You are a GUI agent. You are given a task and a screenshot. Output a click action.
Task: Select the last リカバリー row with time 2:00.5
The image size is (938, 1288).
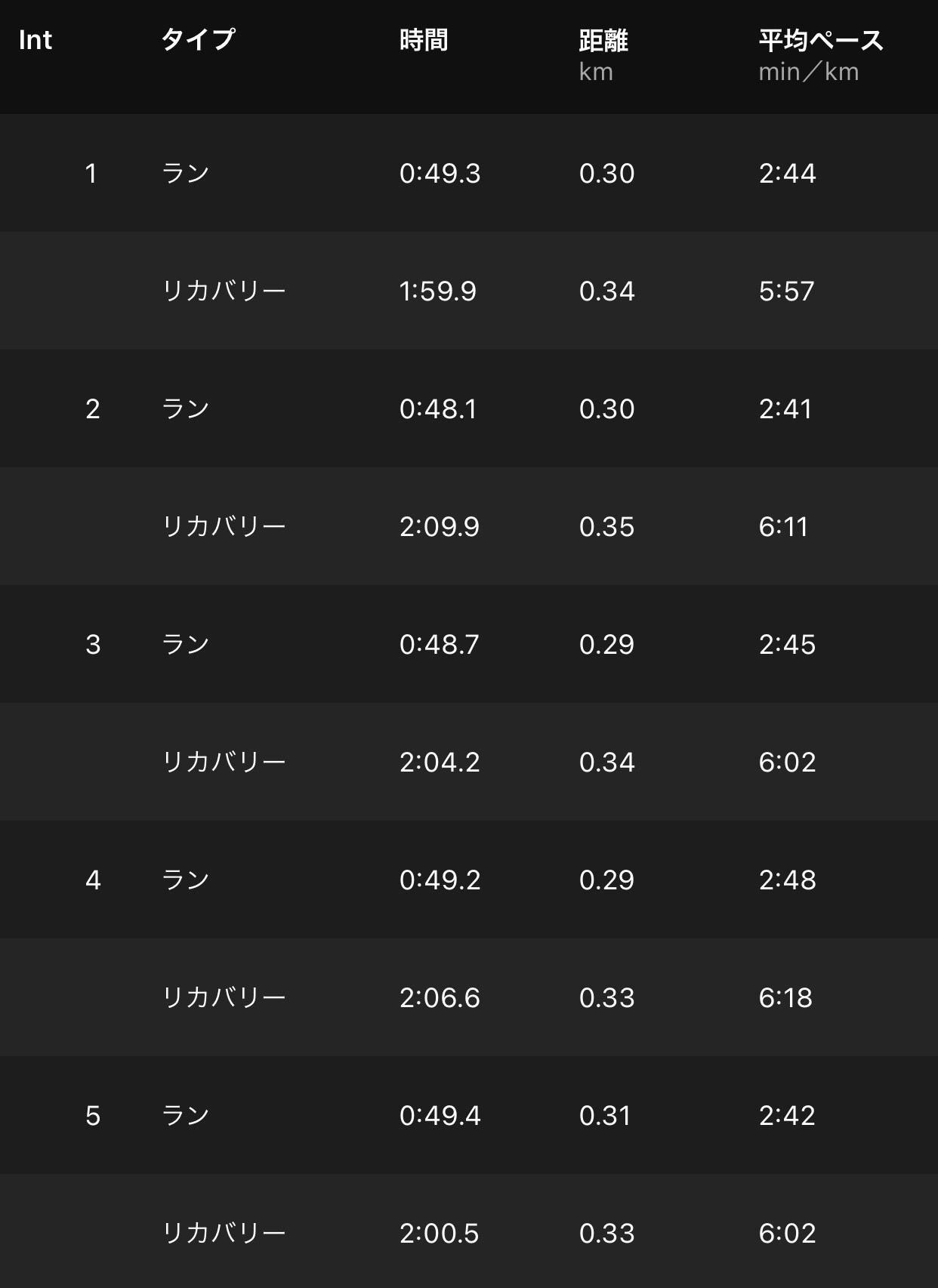point(468,1233)
